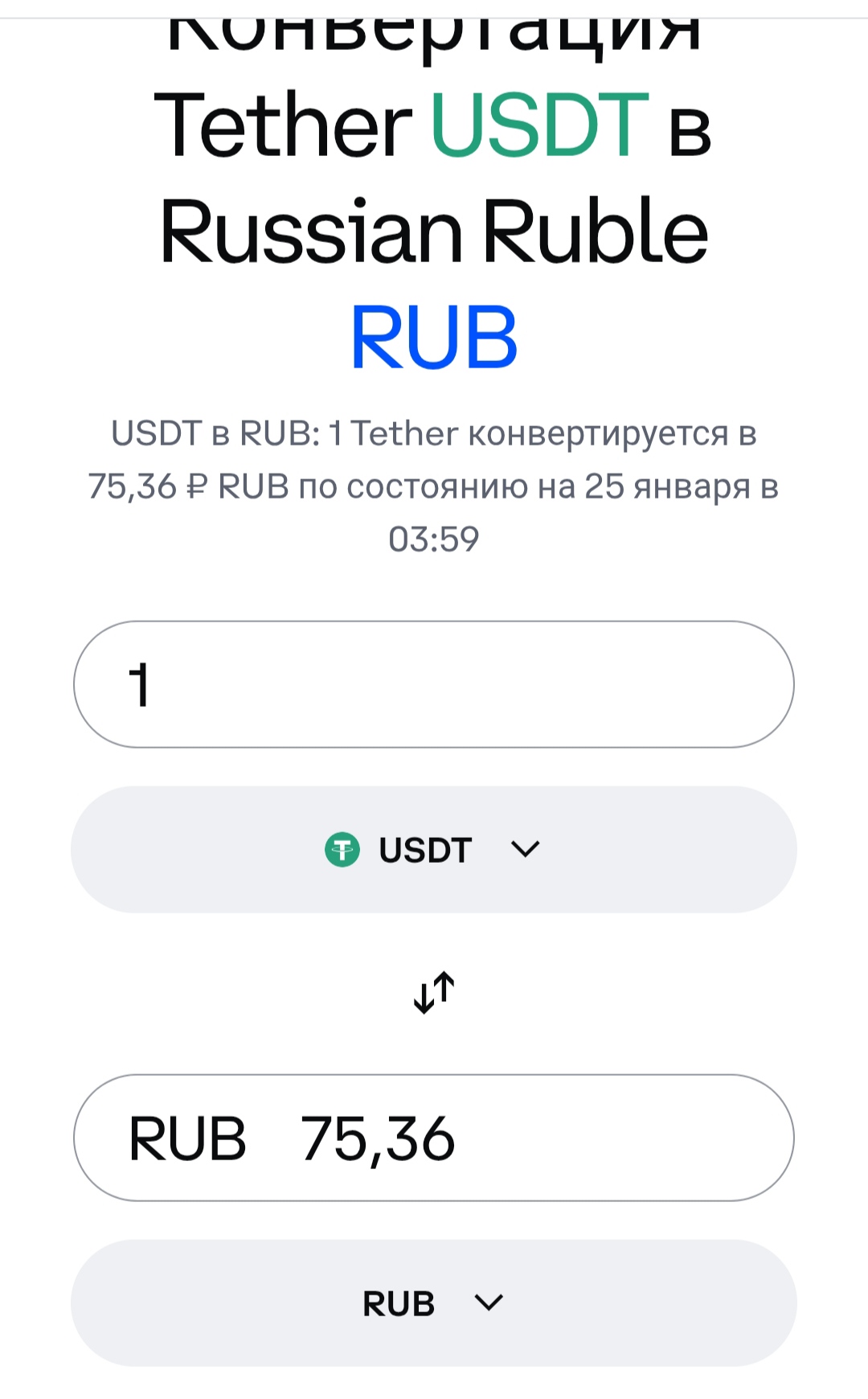Open the RUB currency dropdown
The image size is (868, 1399).
pyautogui.click(x=434, y=1303)
